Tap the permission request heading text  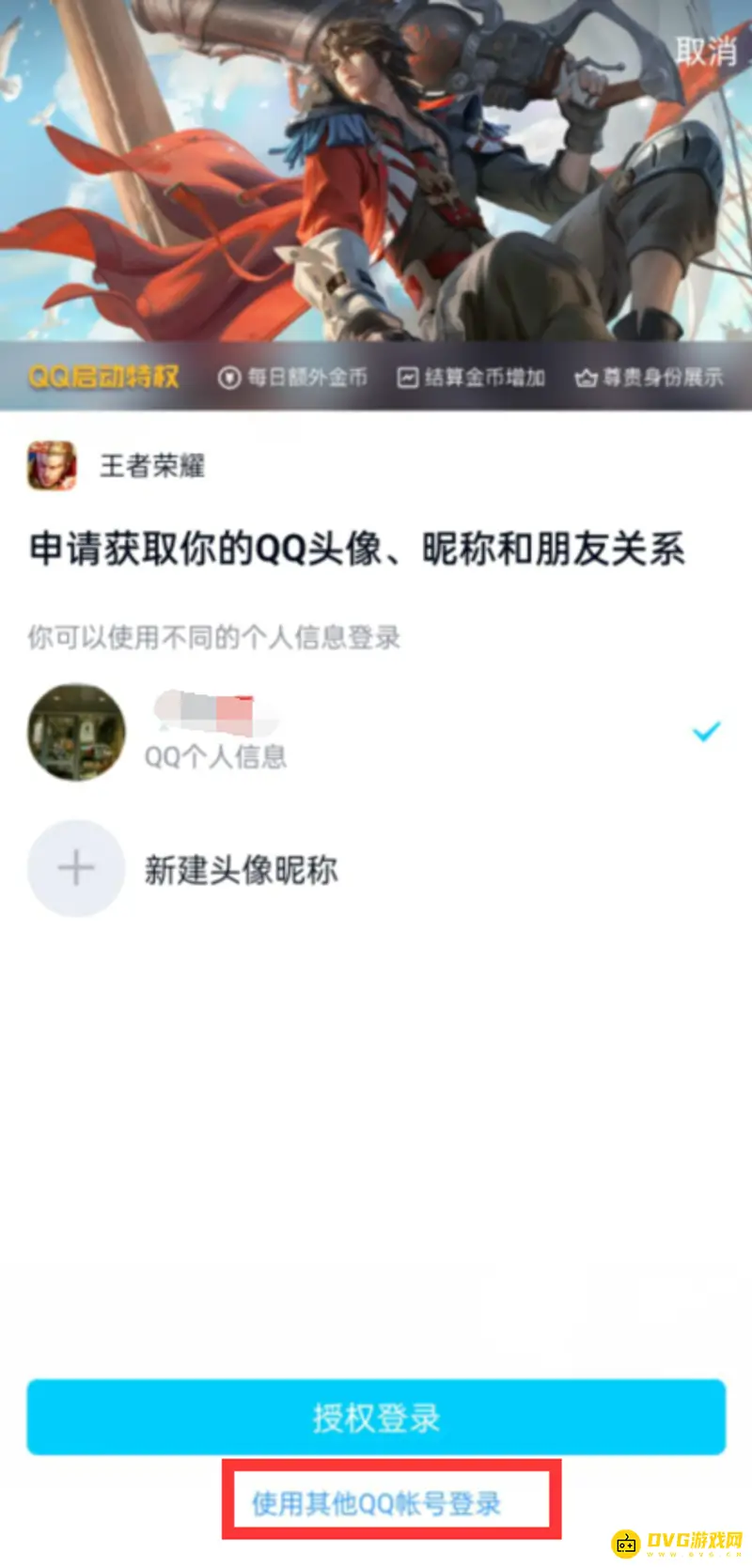click(x=355, y=551)
